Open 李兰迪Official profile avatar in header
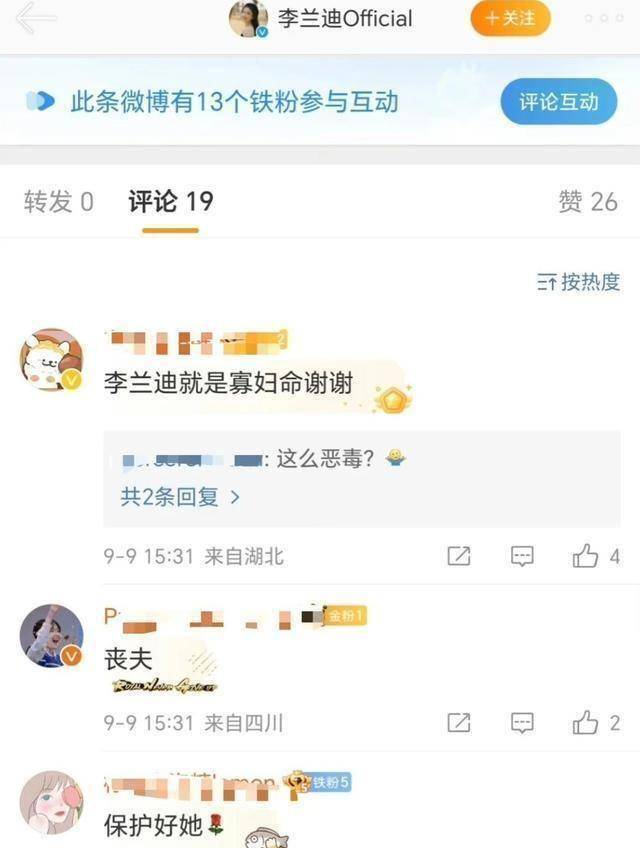The image size is (640, 848). [x=248, y=19]
